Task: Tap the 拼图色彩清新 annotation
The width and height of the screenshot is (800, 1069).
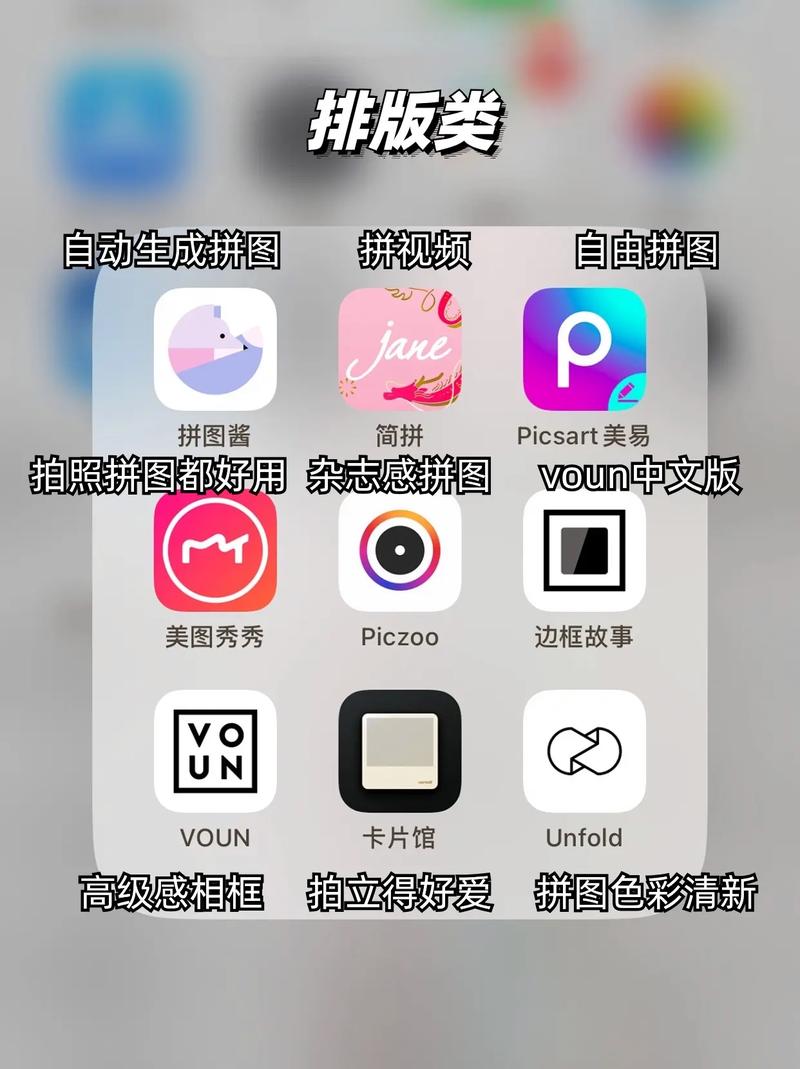Action: click(649, 893)
